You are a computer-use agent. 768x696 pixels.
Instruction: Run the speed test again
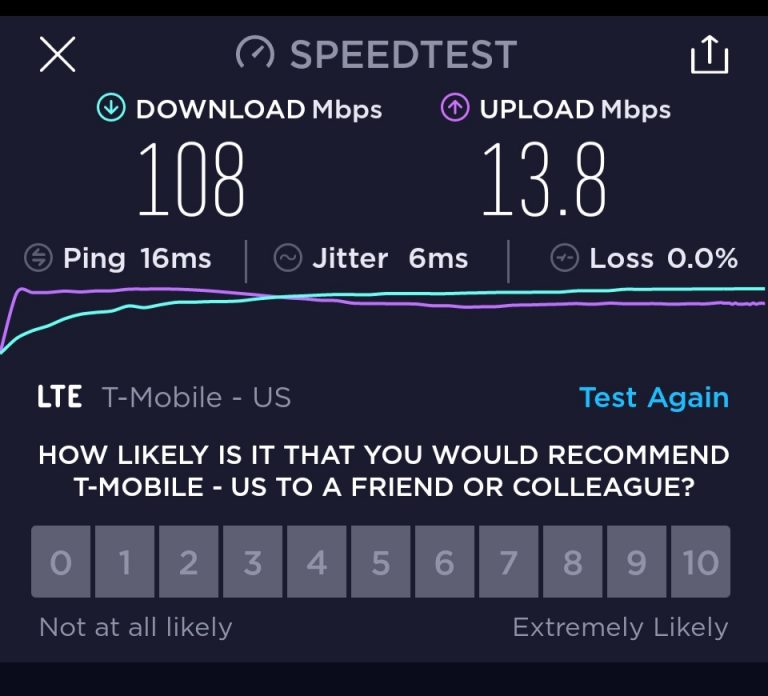[654, 398]
